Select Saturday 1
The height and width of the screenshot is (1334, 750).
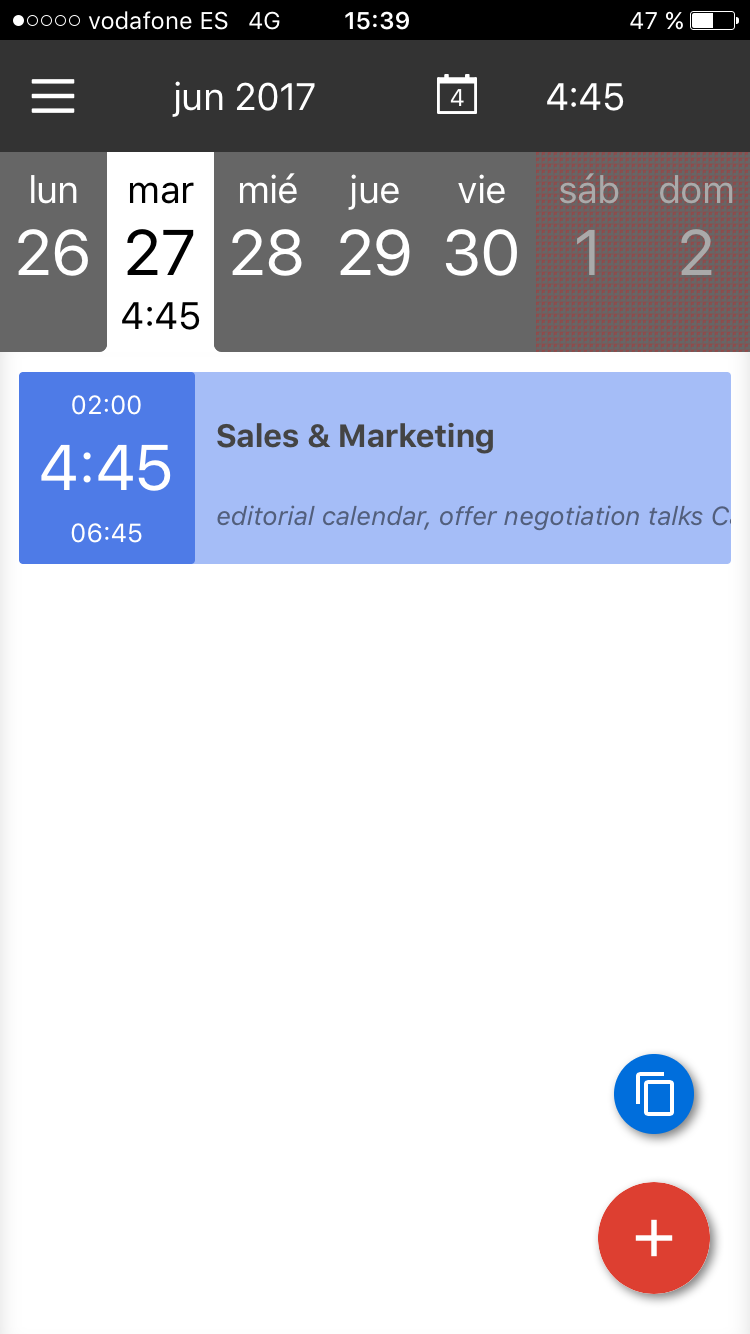coord(589,252)
